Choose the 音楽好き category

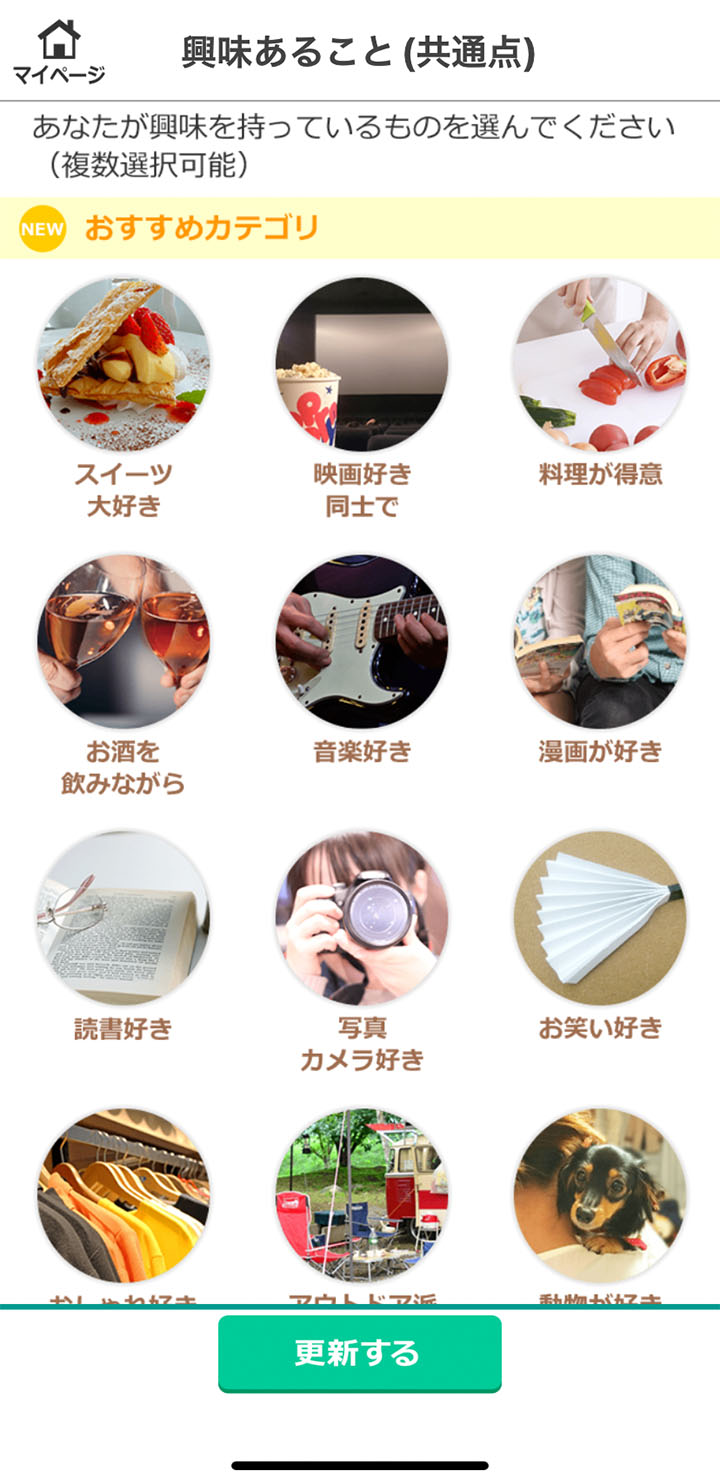(361, 642)
